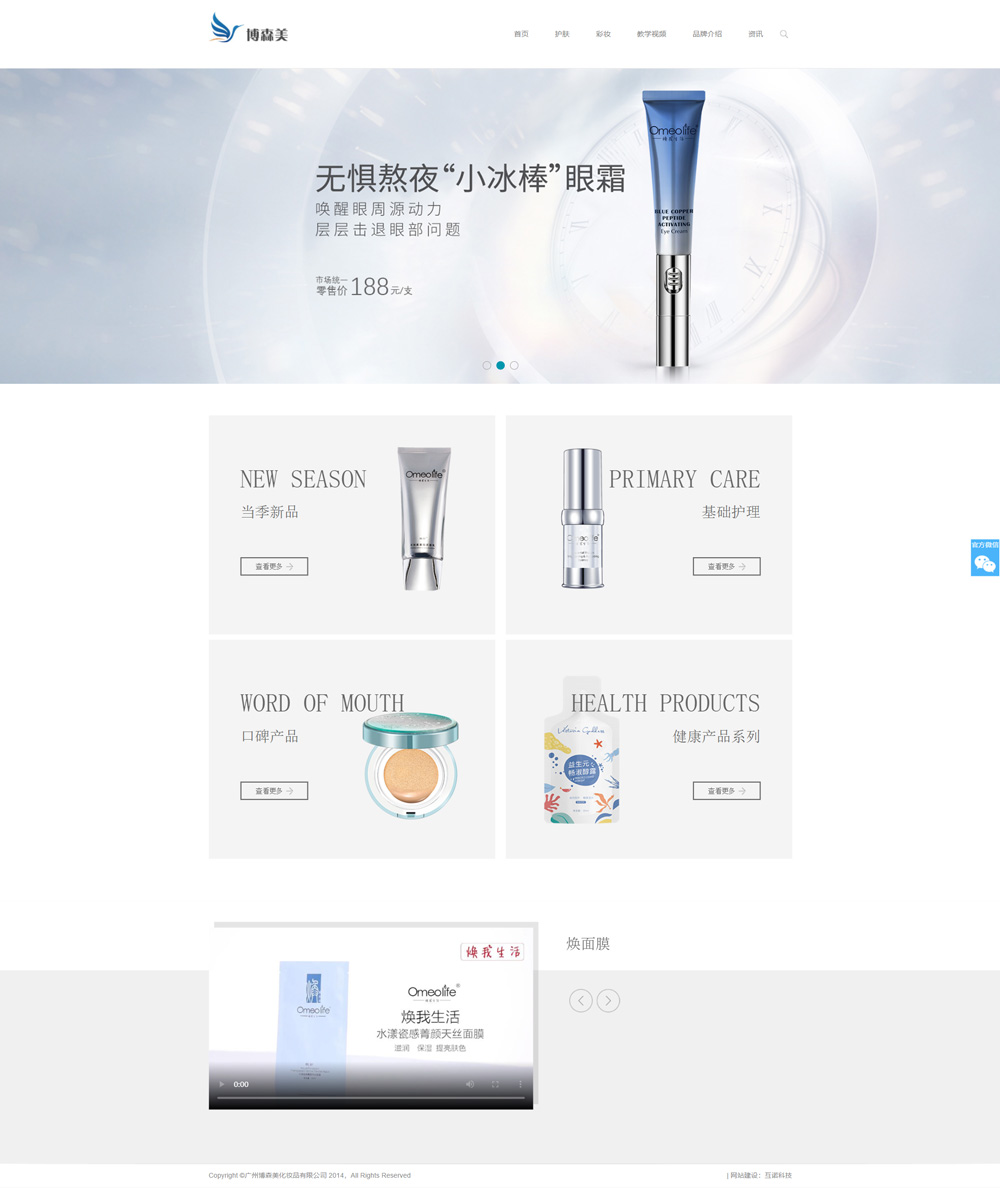Show the next video with the right arrow
1000x1198 pixels.
click(x=608, y=1000)
